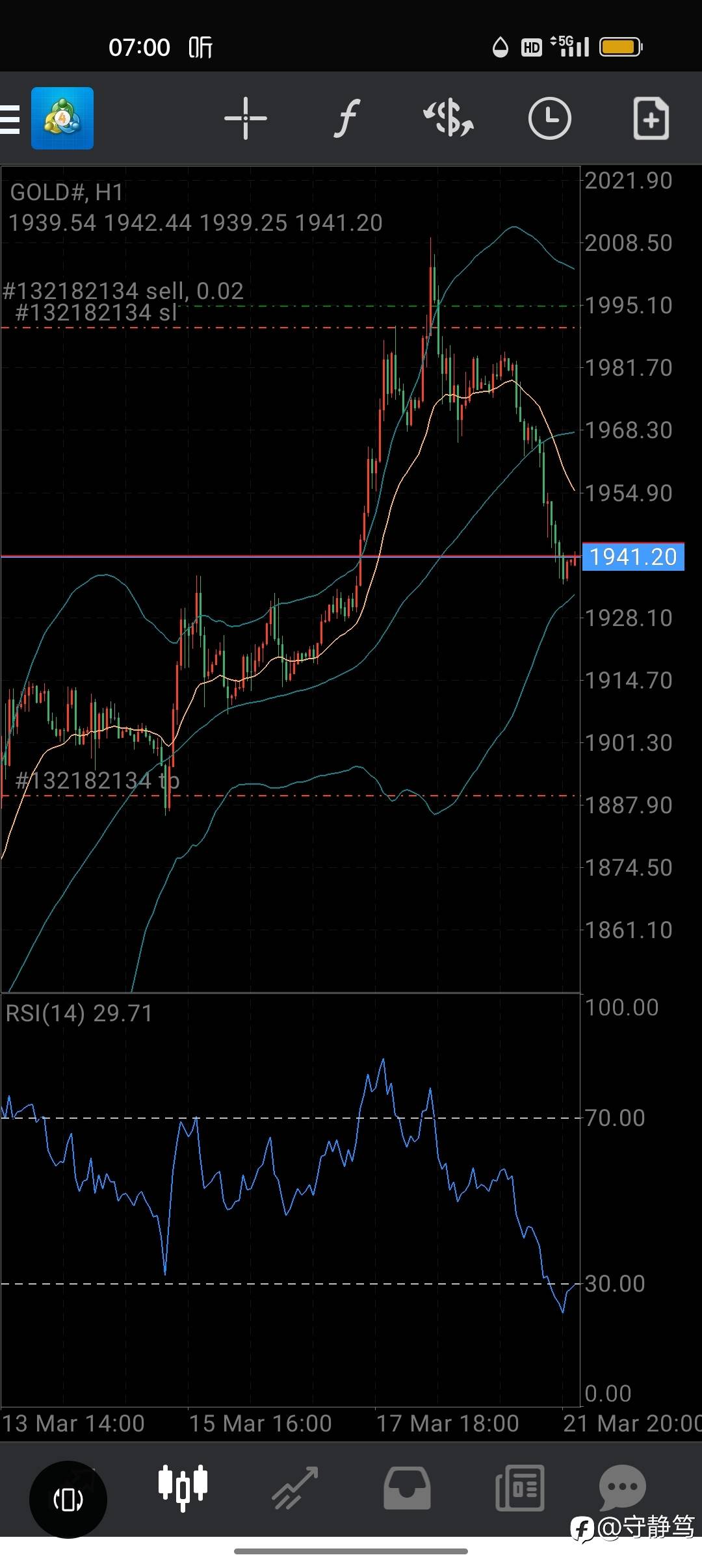The width and height of the screenshot is (702, 1568).
Task: Open the indicators list
Action: 347,118
